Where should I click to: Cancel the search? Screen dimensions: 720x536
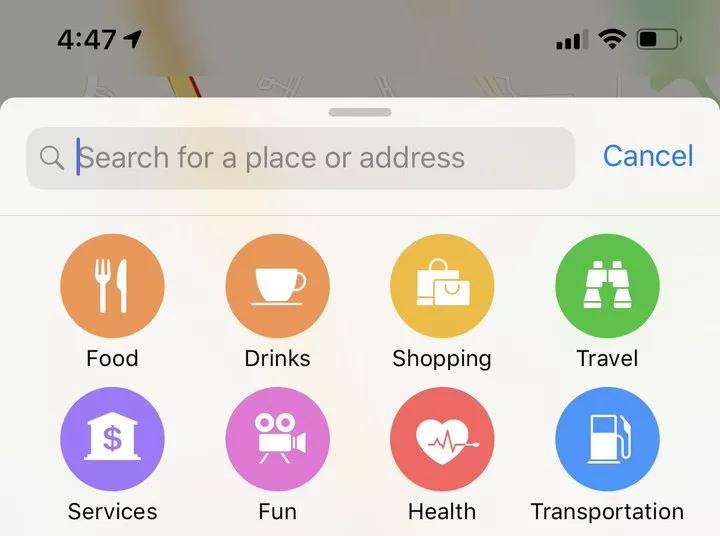pos(648,156)
